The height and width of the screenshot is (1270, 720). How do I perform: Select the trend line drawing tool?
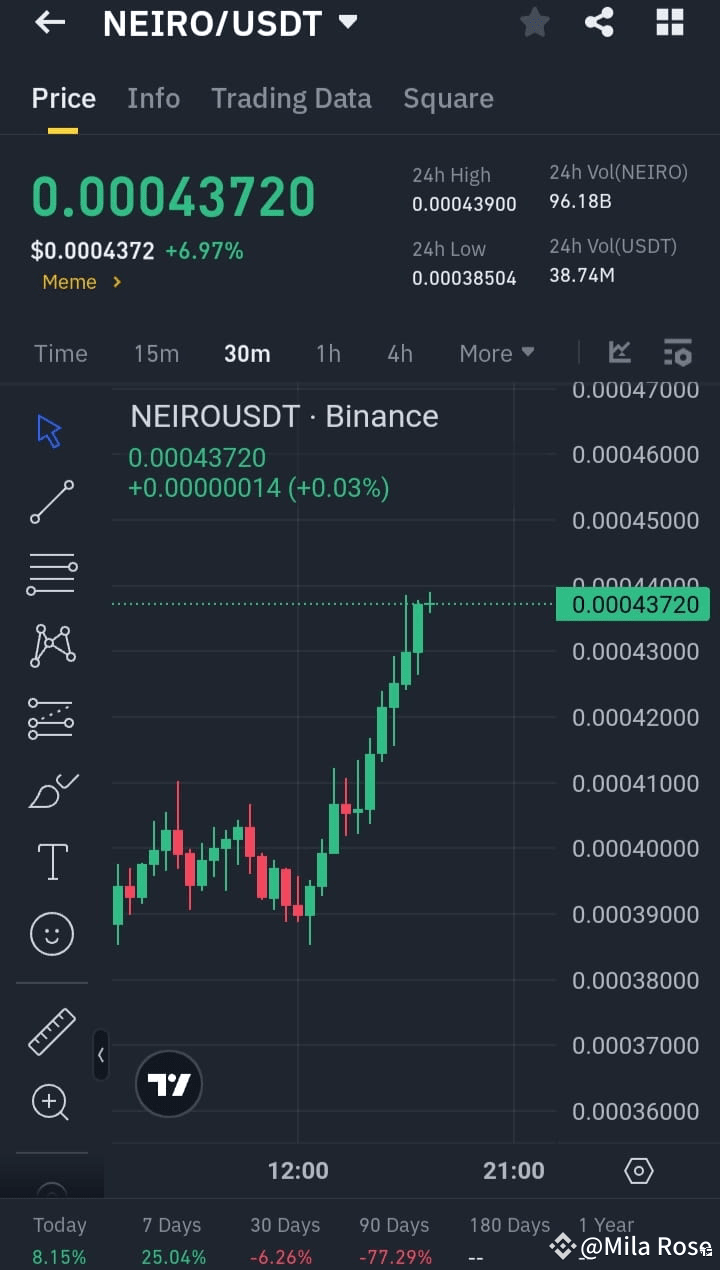tap(51, 501)
